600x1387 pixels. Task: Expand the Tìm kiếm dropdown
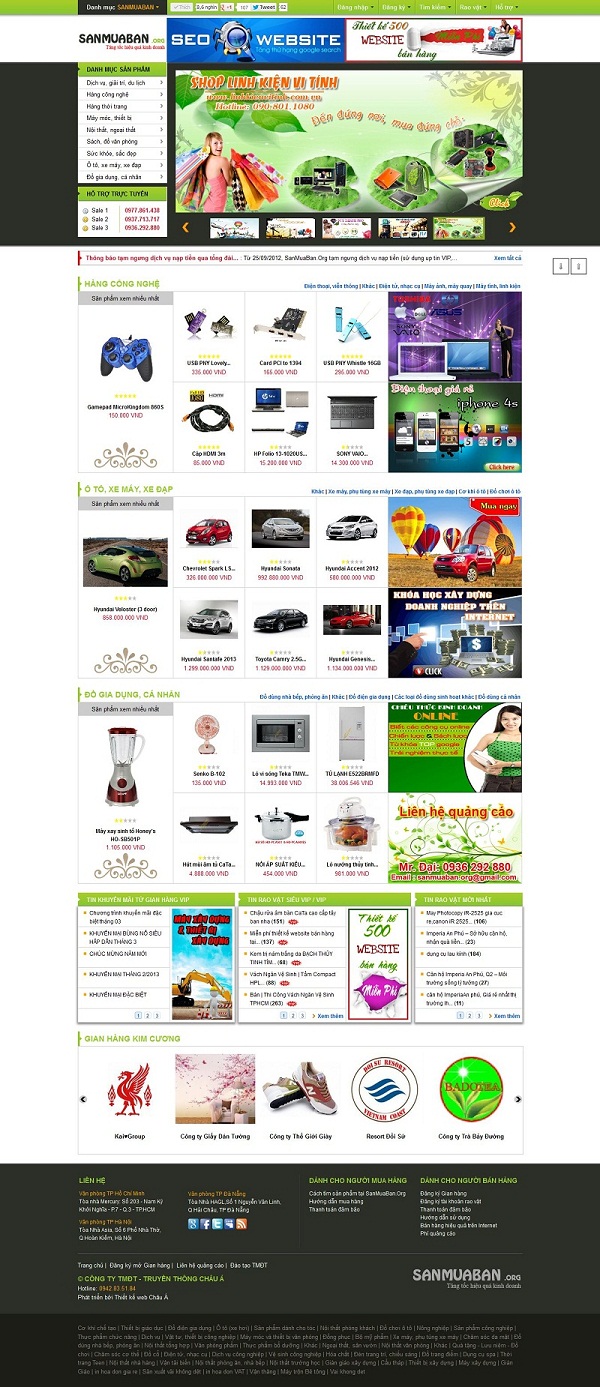(434, 6)
